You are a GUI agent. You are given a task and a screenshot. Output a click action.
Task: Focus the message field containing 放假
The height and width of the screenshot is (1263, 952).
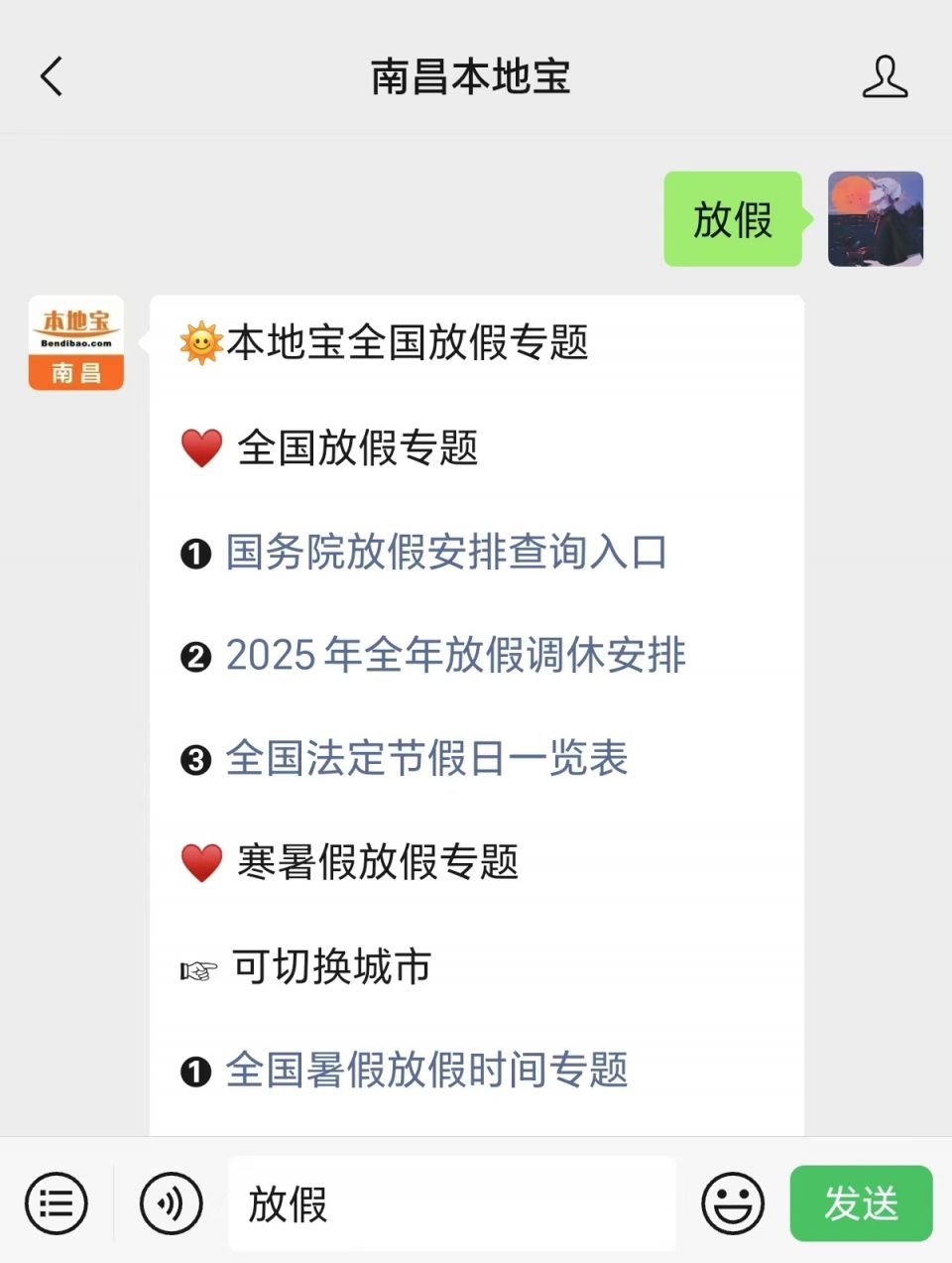pyautogui.click(x=452, y=1203)
